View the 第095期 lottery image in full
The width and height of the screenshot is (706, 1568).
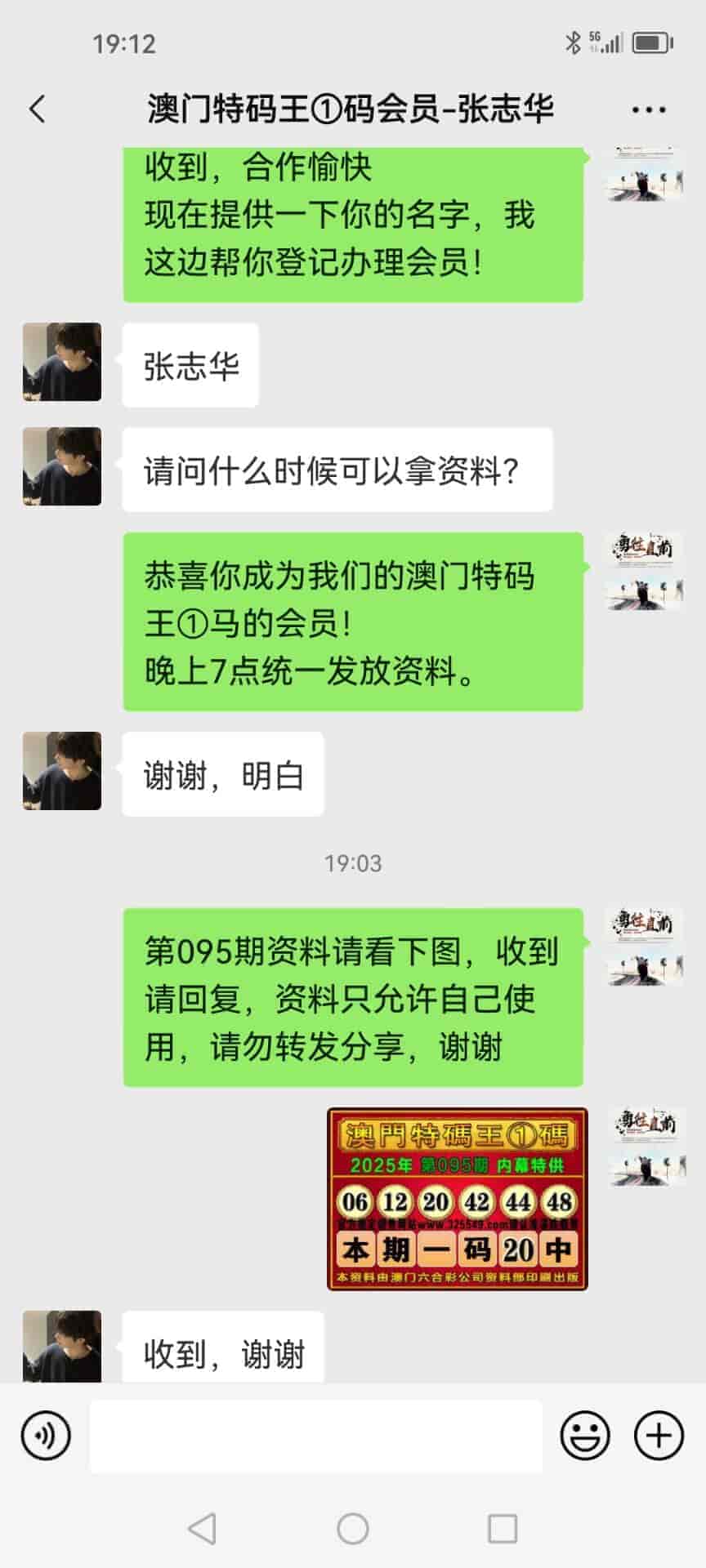[x=457, y=1198]
